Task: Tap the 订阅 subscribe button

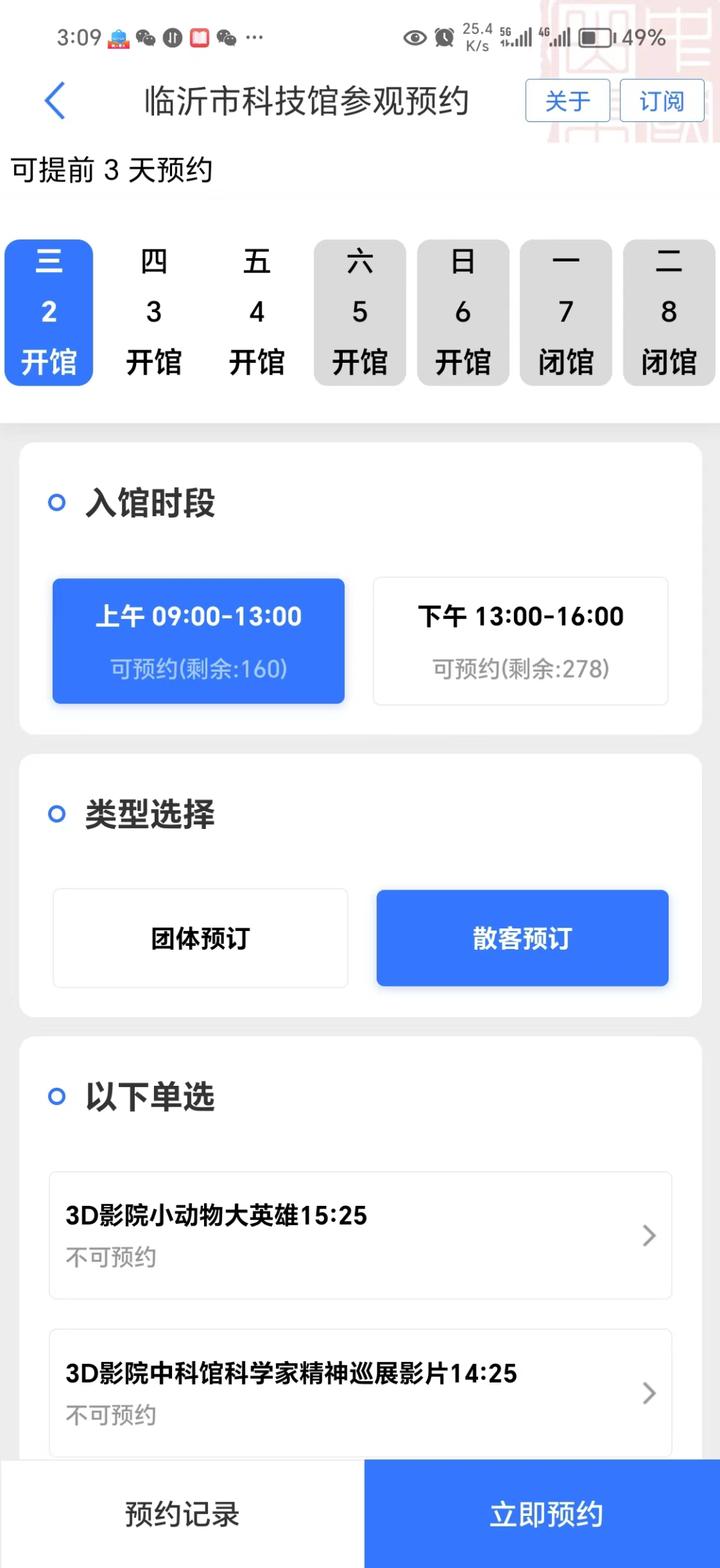Action: [662, 101]
